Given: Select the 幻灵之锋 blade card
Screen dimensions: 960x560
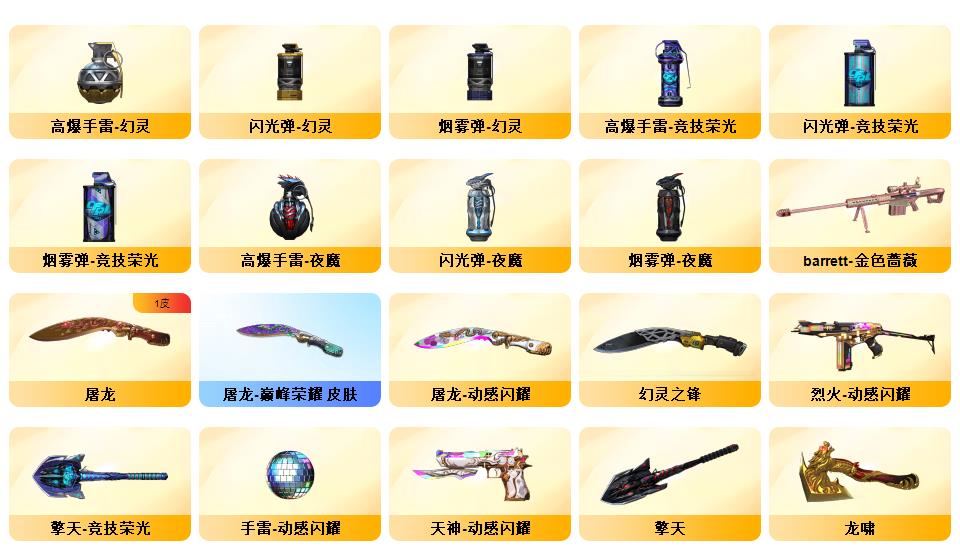Looking at the screenshot, I should 670,350.
